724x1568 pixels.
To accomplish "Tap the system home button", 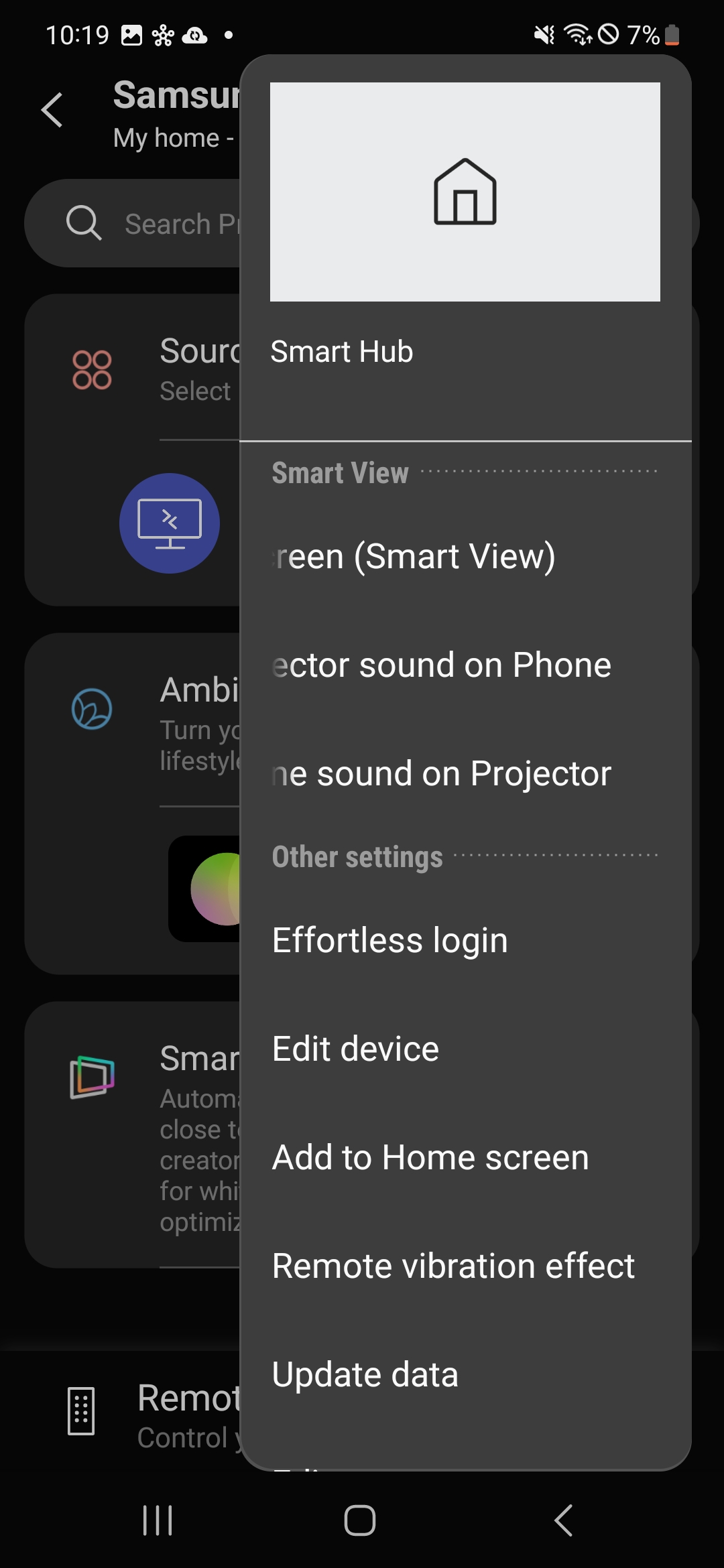I will 360,1520.
